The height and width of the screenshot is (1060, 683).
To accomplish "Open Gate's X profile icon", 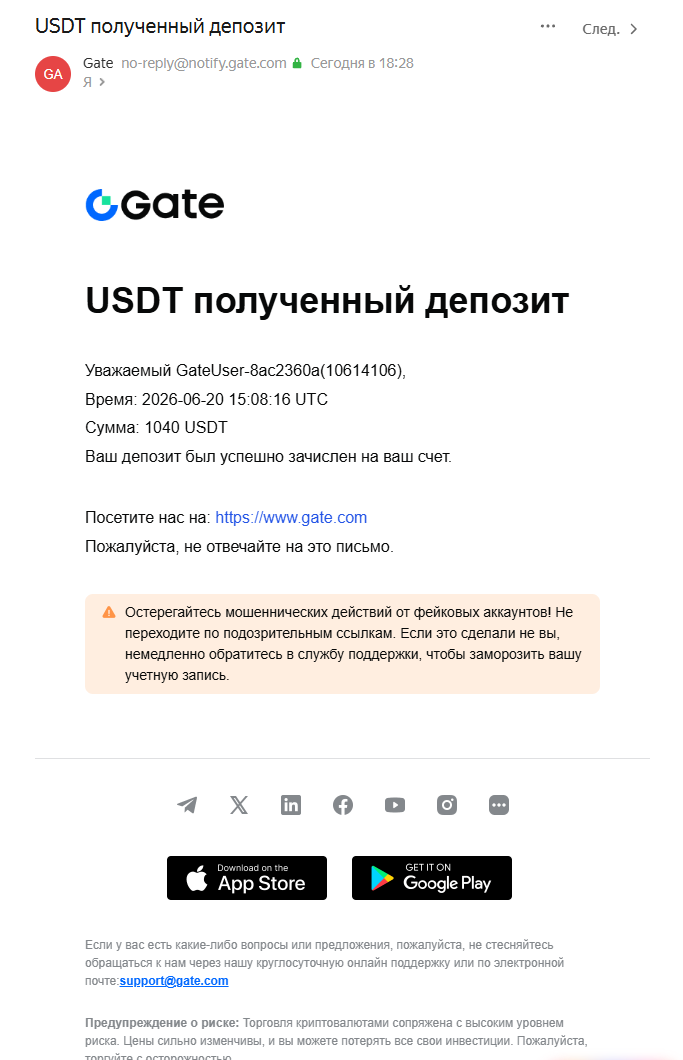I will click(x=239, y=804).
